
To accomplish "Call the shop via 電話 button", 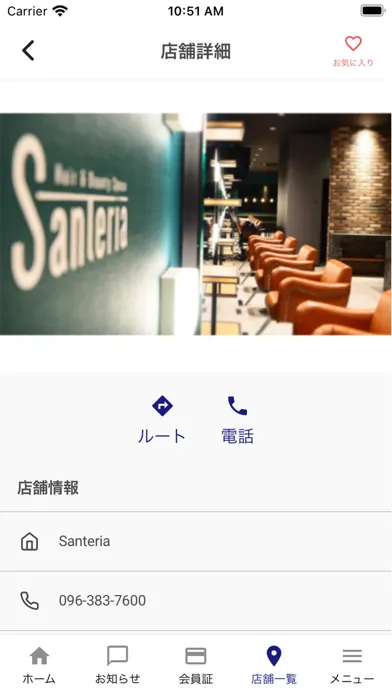I will pos(238,420).
